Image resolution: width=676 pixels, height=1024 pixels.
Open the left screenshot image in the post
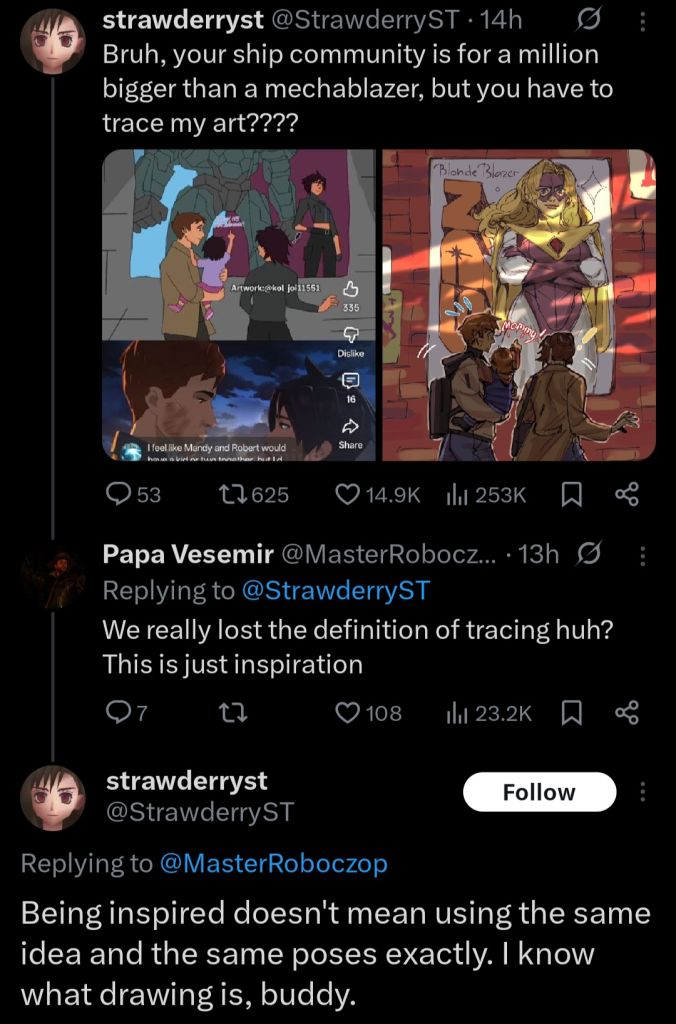[239, 305]
